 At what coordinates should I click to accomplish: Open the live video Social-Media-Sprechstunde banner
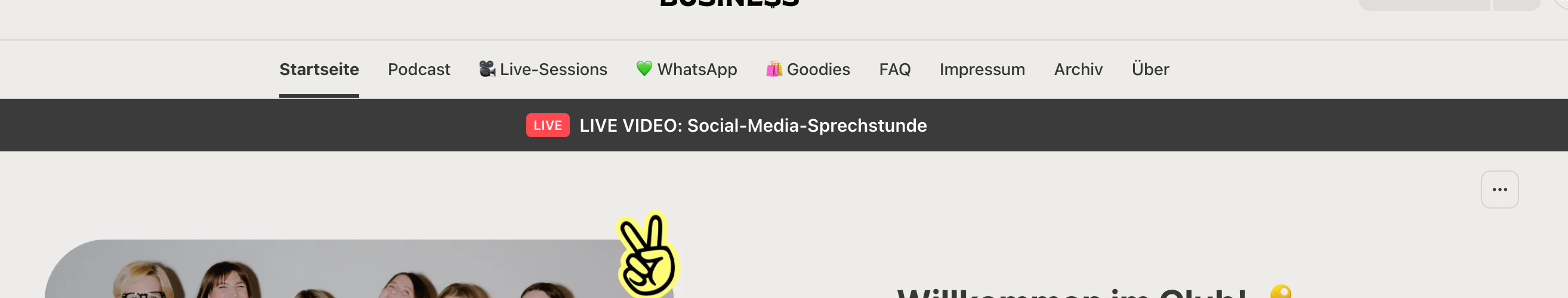726,125
